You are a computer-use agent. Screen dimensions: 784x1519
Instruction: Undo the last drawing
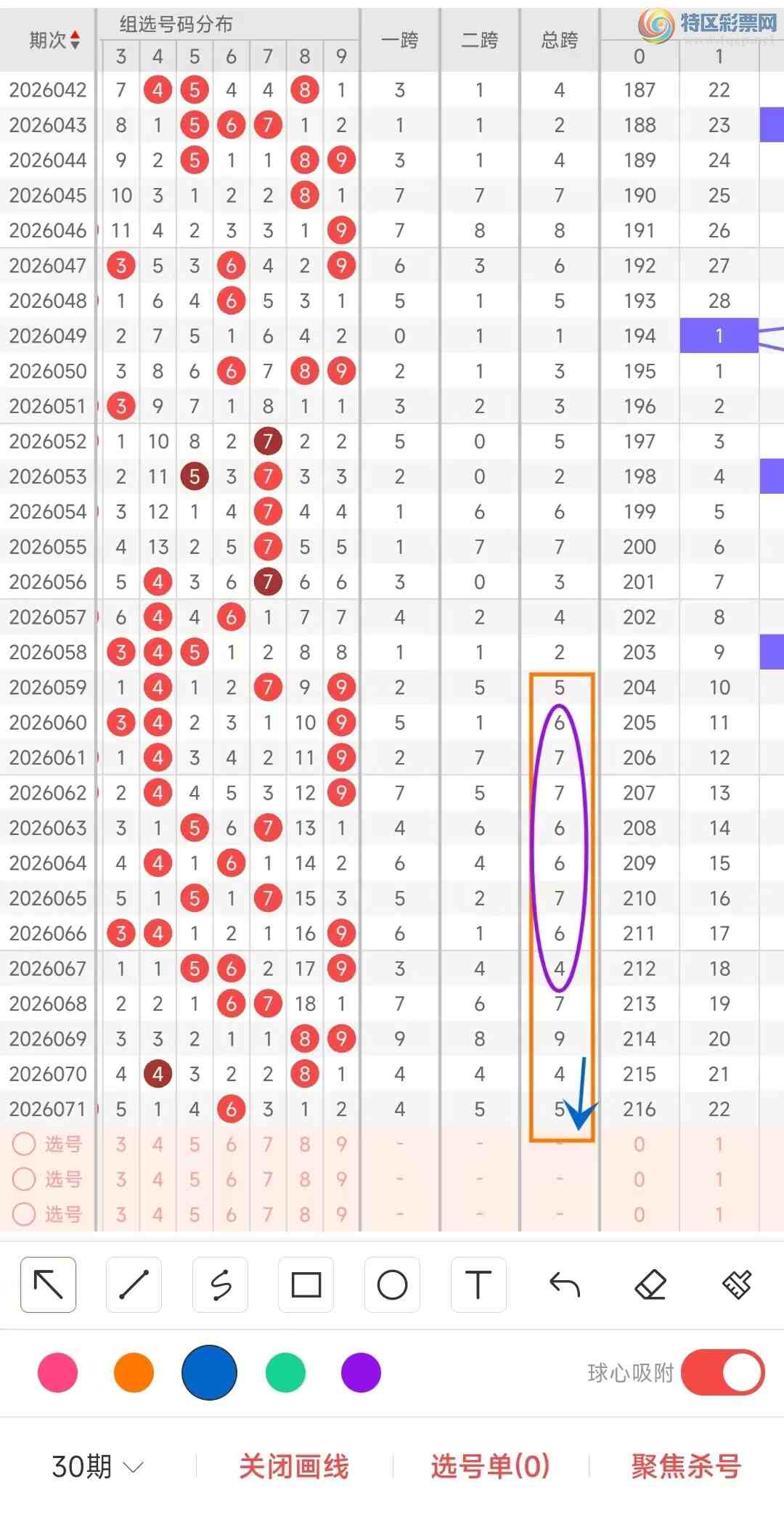pyautogui.click(x=564, y=1284)
